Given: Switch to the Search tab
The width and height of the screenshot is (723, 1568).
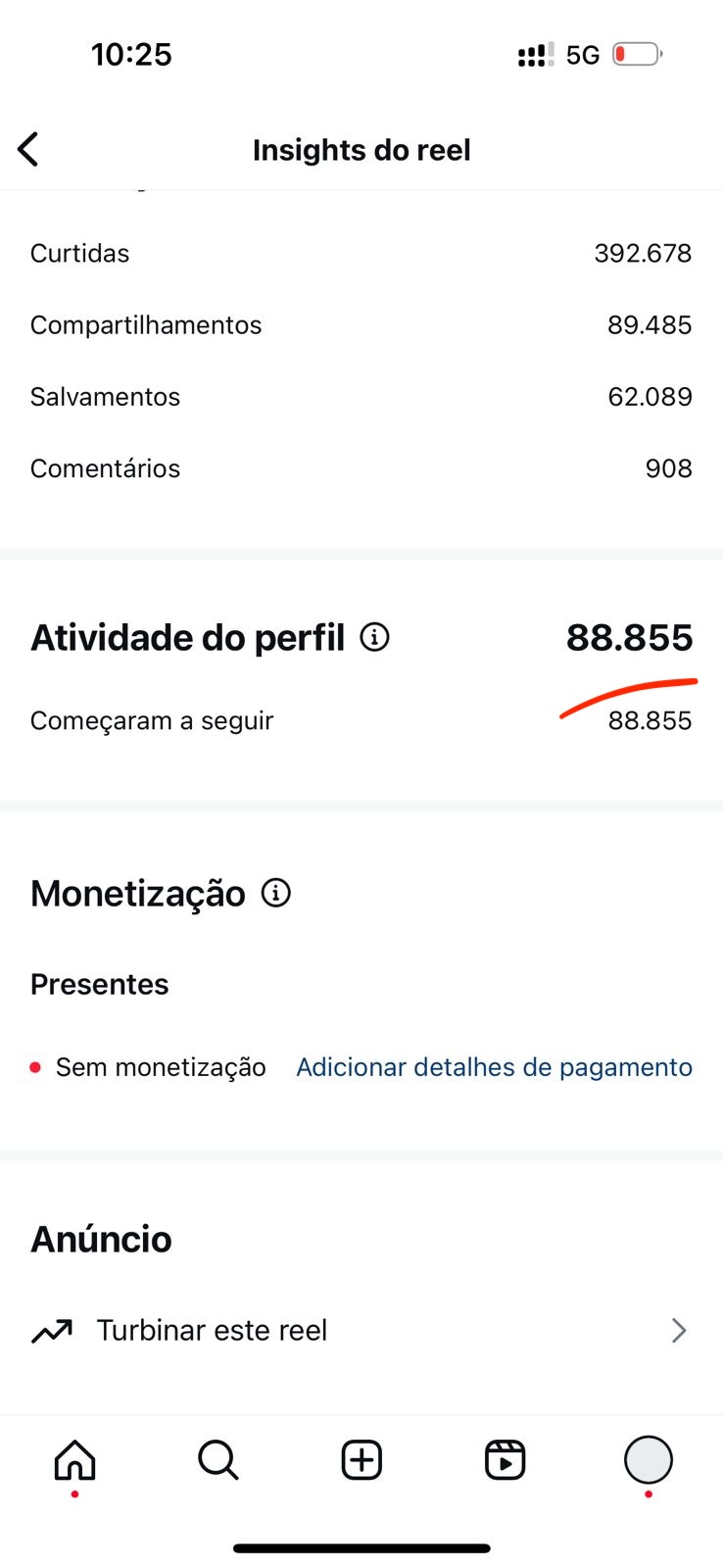Looking at the screenshot, I should coord(217,1460).
